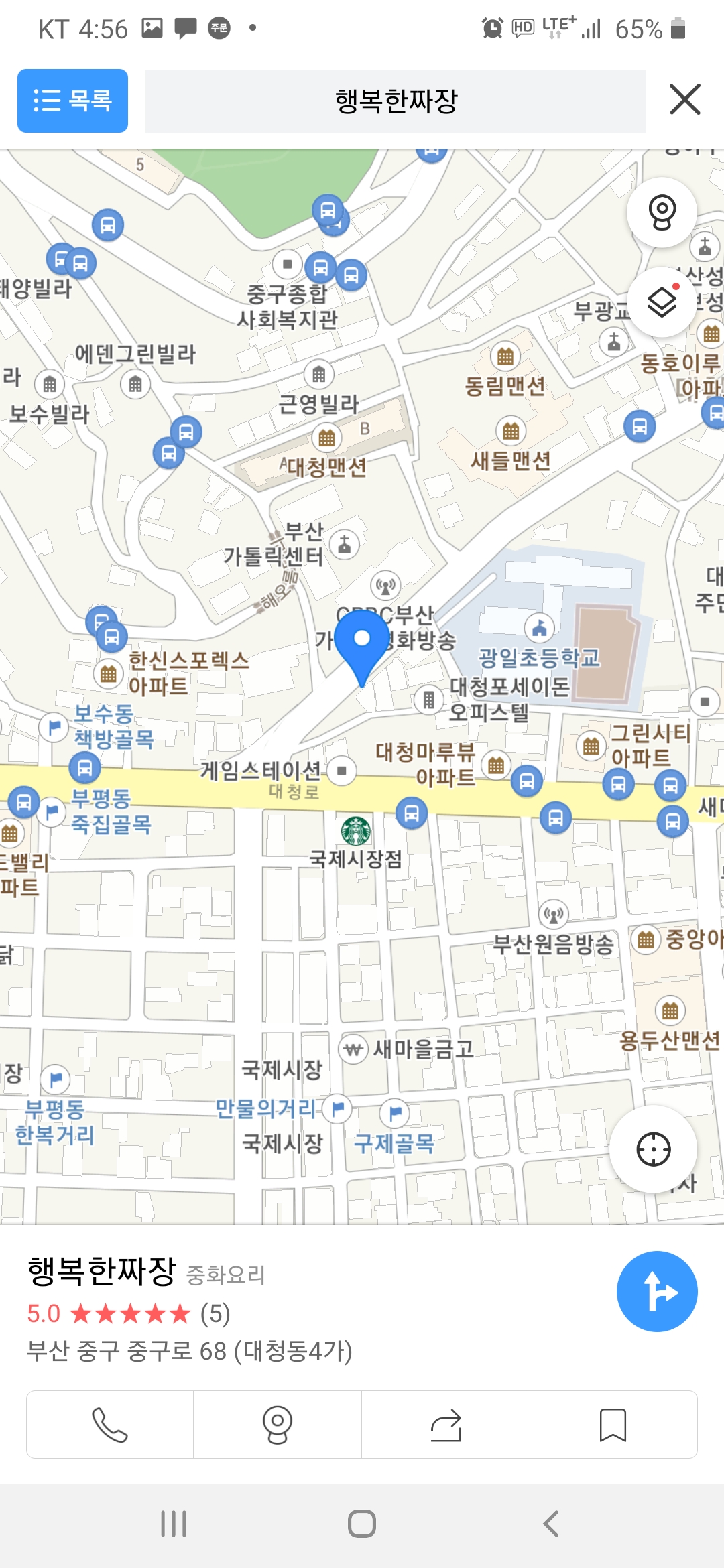Select the 광일초등학교 map label
Screen dimensions: 724x1568
coord(539,657)
